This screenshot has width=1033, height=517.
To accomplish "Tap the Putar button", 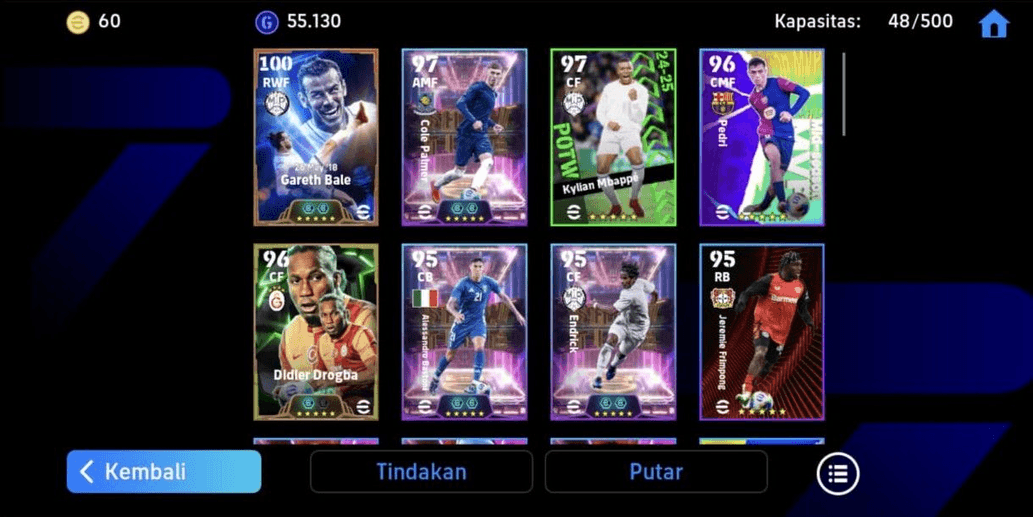I will click(656, 471).
